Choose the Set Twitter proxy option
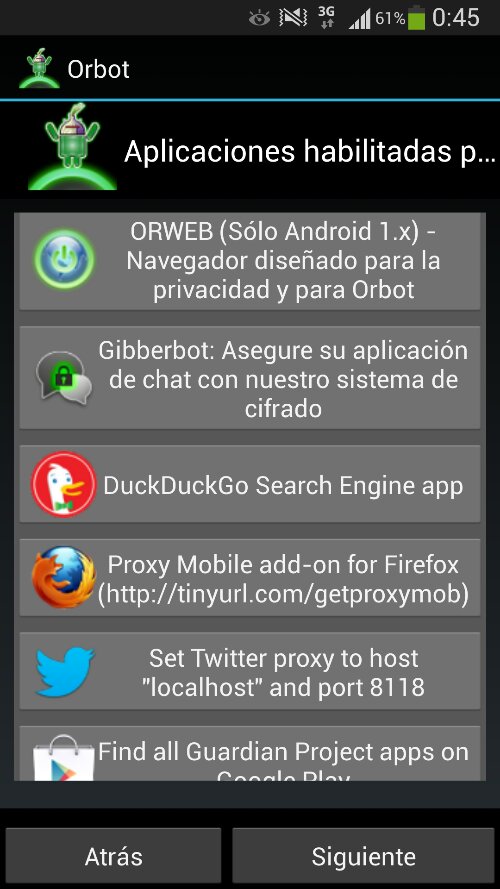Image resolution: width=500 pixels, height=889 pixels. [x=249, y=671]
